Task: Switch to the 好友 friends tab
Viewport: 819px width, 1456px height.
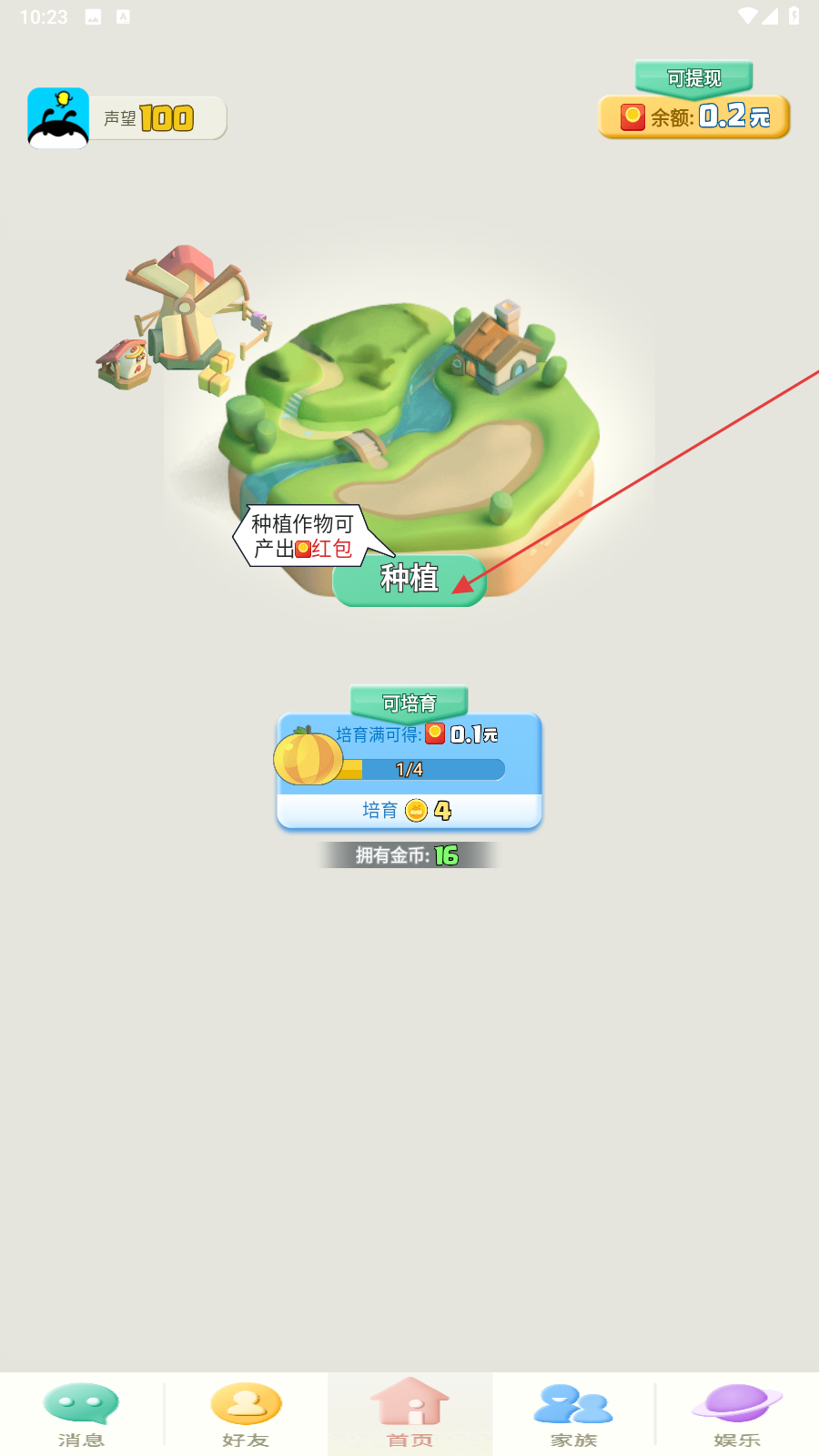Action: tap(246, 1414)
